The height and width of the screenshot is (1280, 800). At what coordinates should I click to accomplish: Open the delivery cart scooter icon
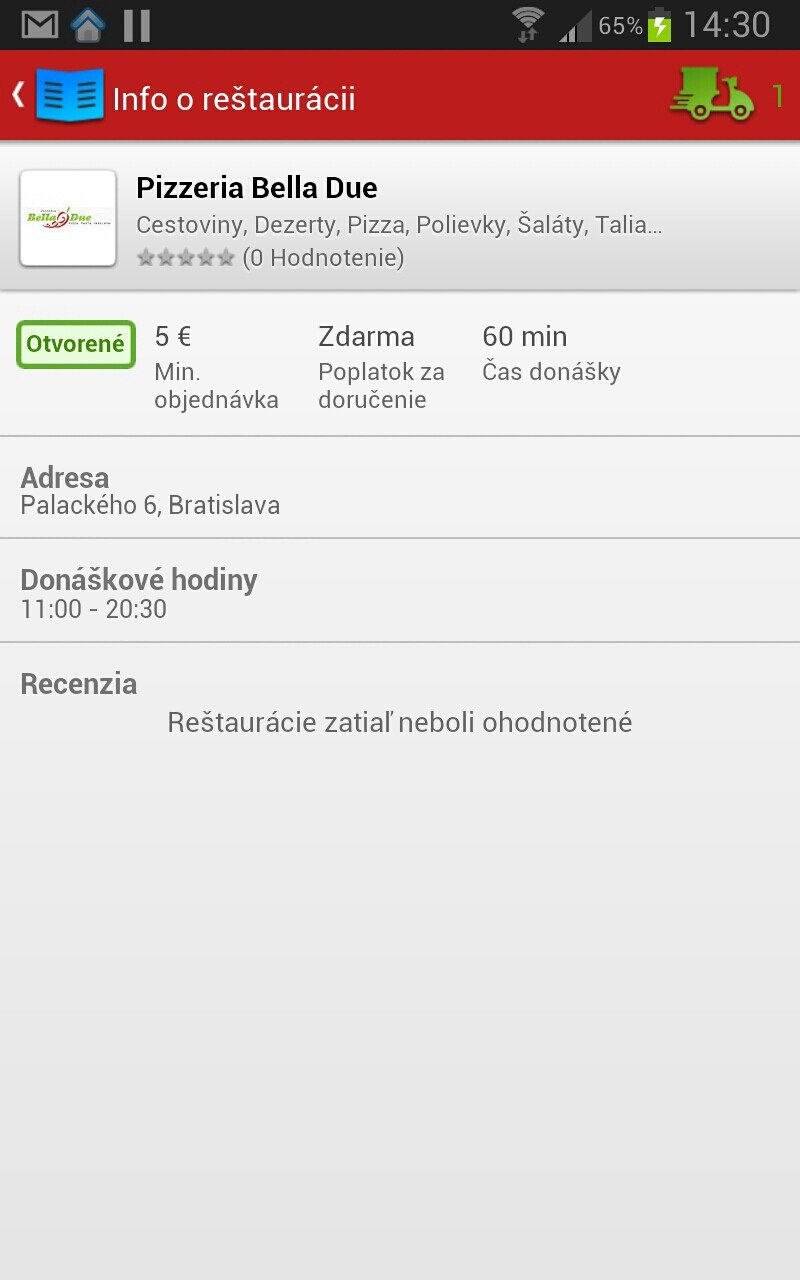712,95
